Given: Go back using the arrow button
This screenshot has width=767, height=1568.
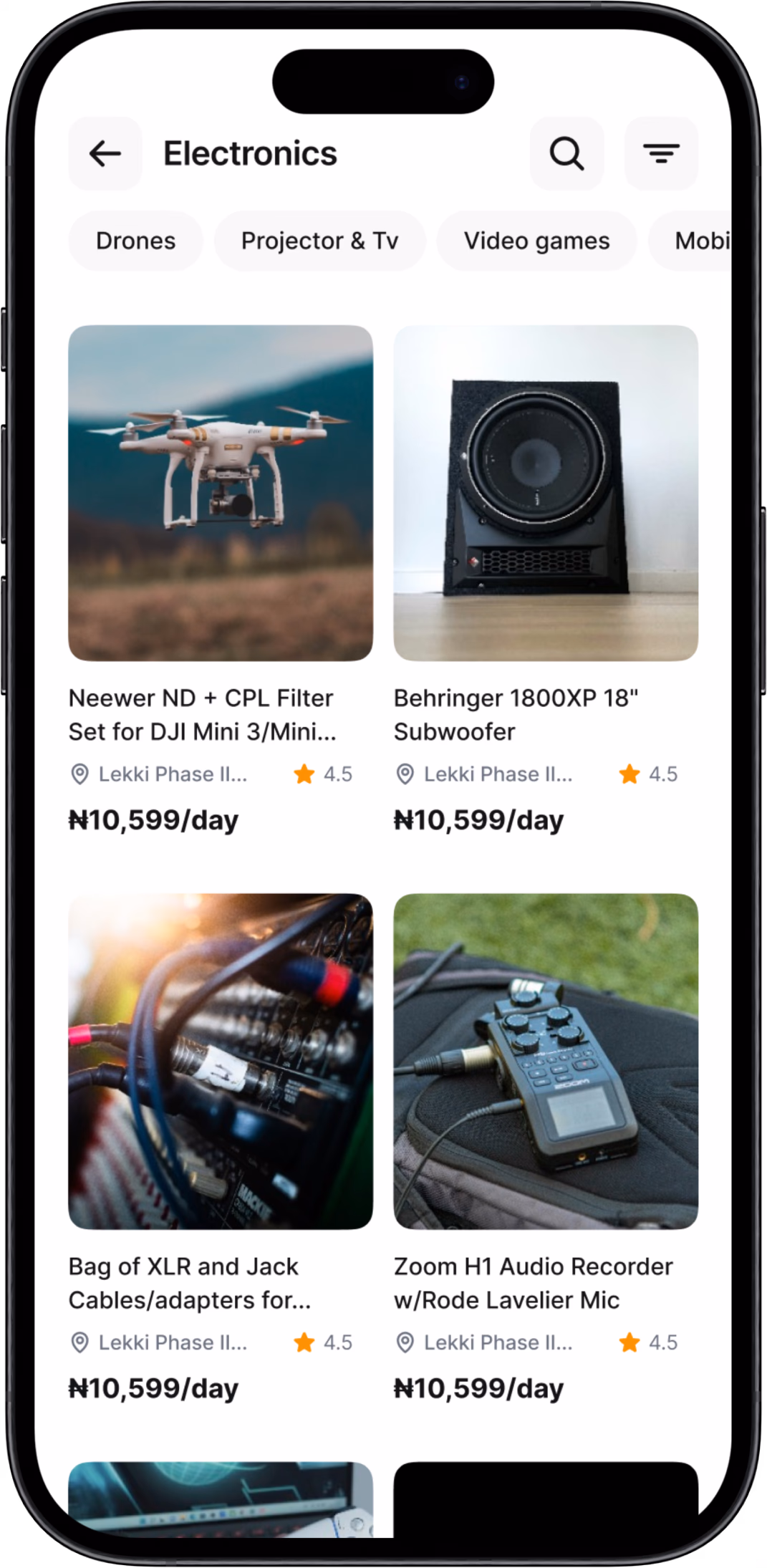Looking at the screenshot, I should tap(105, 153).
